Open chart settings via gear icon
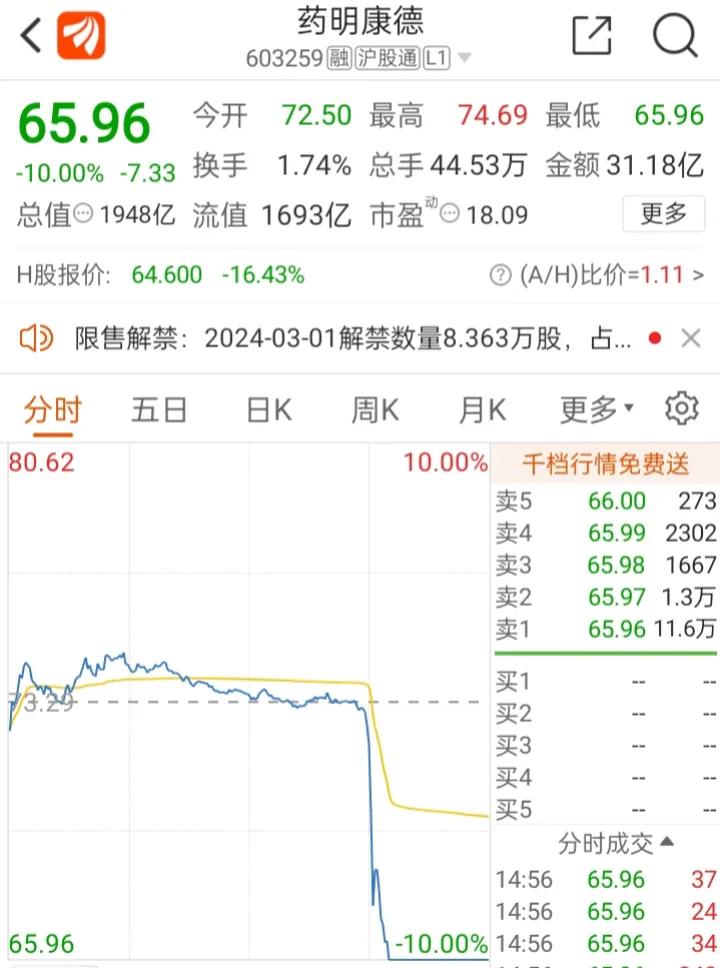720x968 pixels. (681, 408)
